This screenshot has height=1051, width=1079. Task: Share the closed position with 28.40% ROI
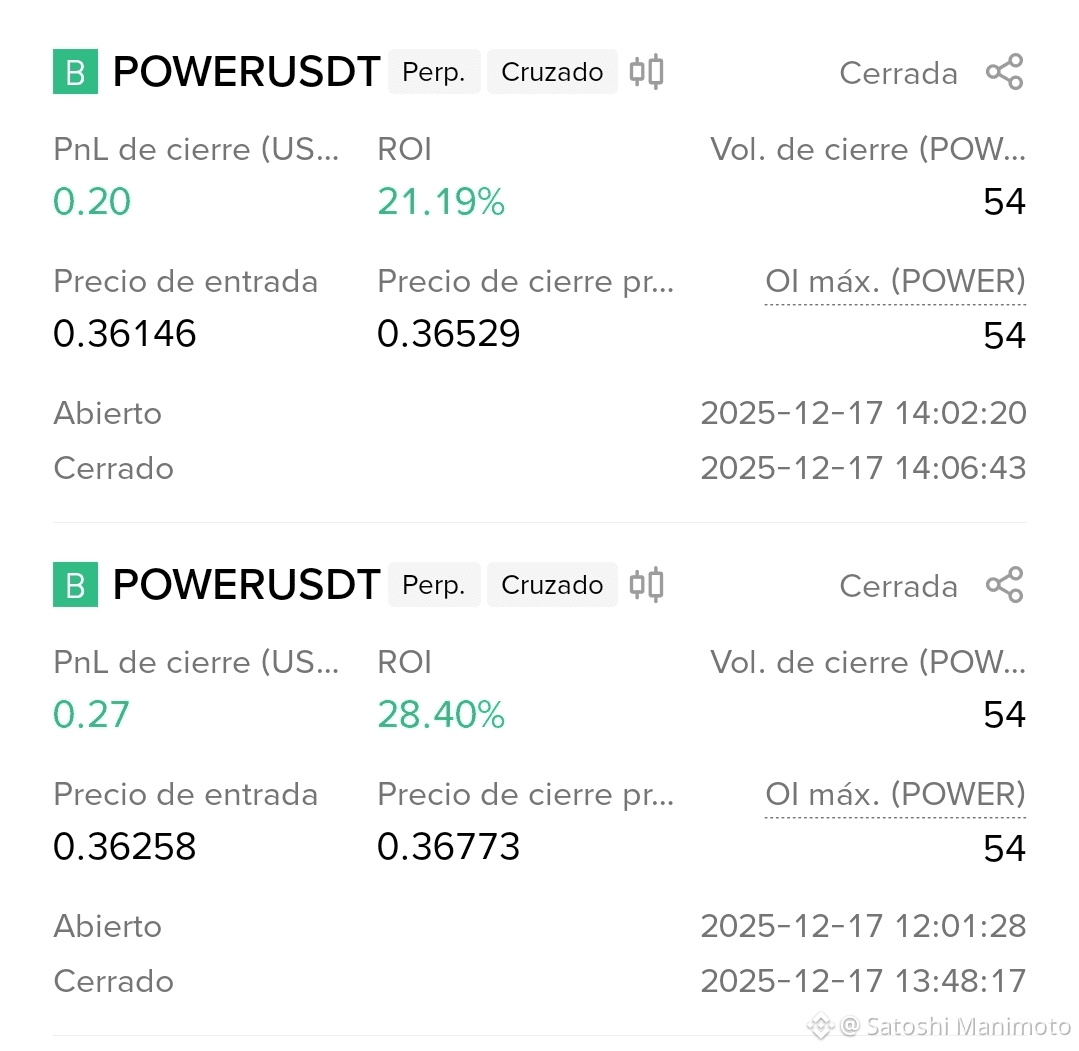[x=1004, y=585]
